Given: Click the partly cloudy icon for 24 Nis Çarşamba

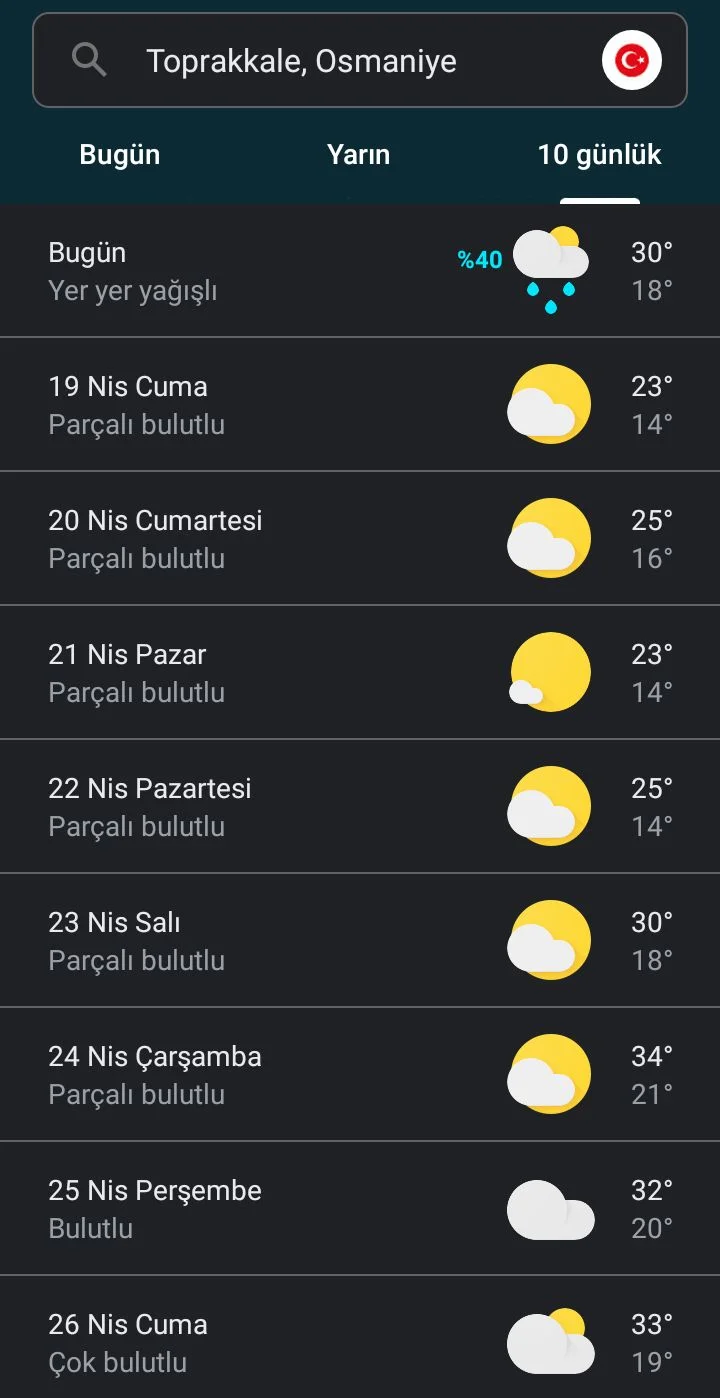Looking at the screenshot, I should (x=549, y=1073).
